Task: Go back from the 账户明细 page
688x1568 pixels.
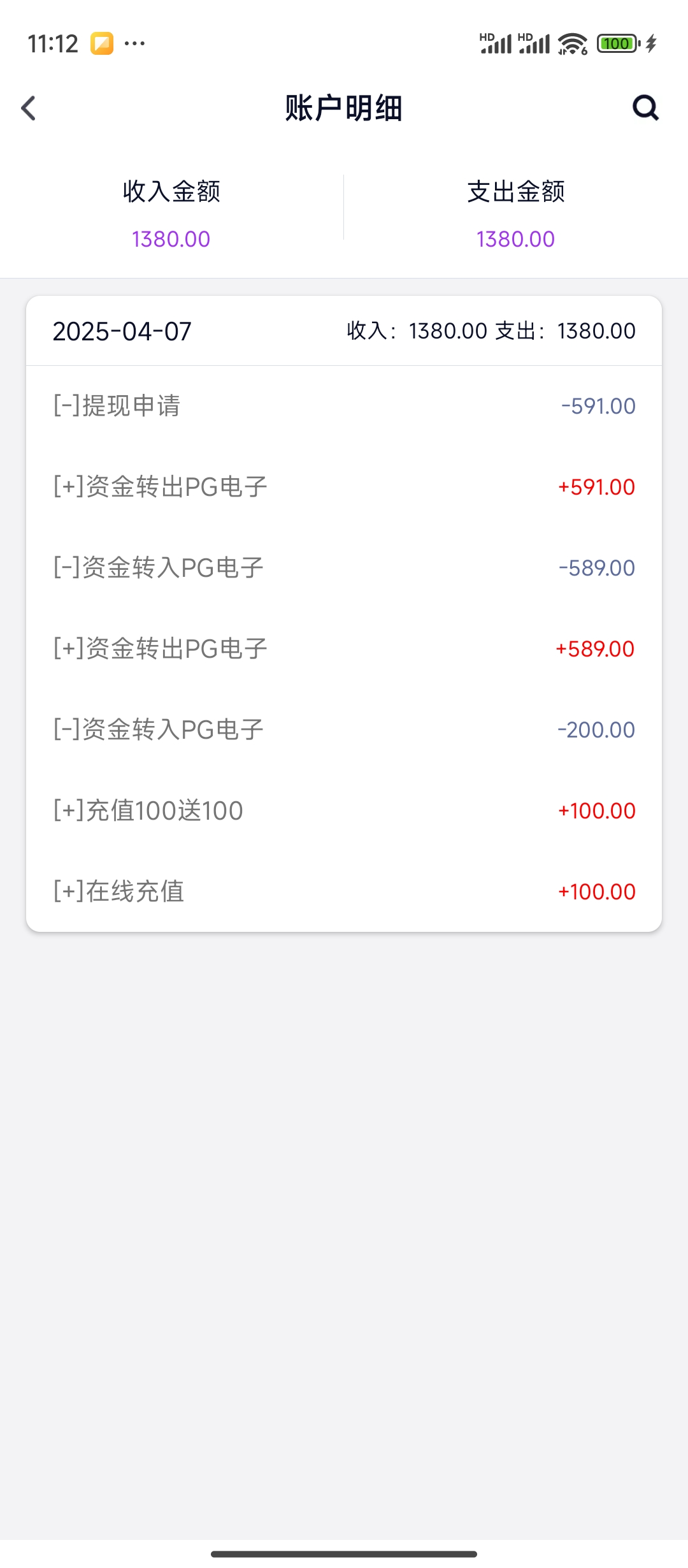Action: [29, 108]
